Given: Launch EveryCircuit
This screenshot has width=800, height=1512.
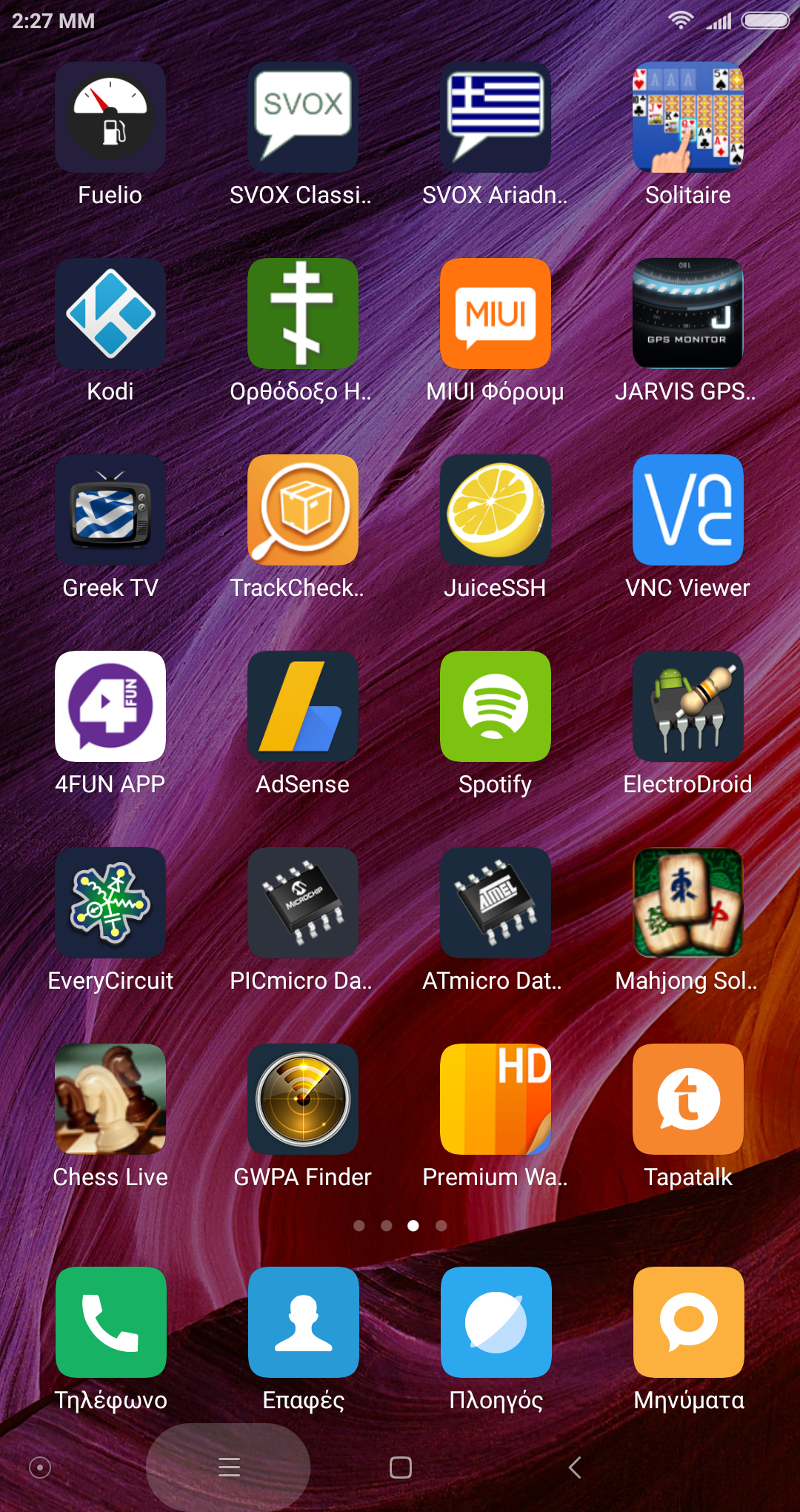Looking at the screenshot, I should coord(110,903).
